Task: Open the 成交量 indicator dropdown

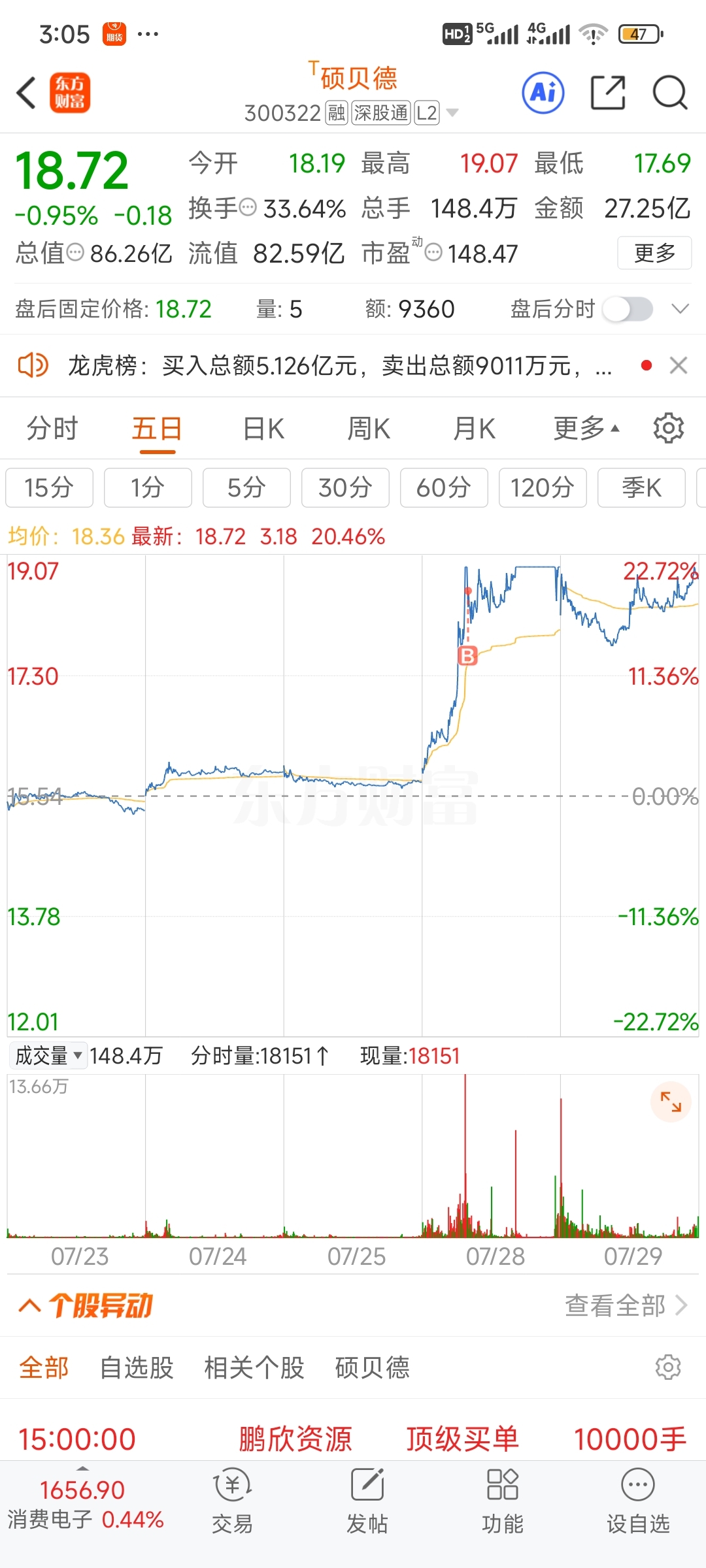Action: pos(48,1055)
